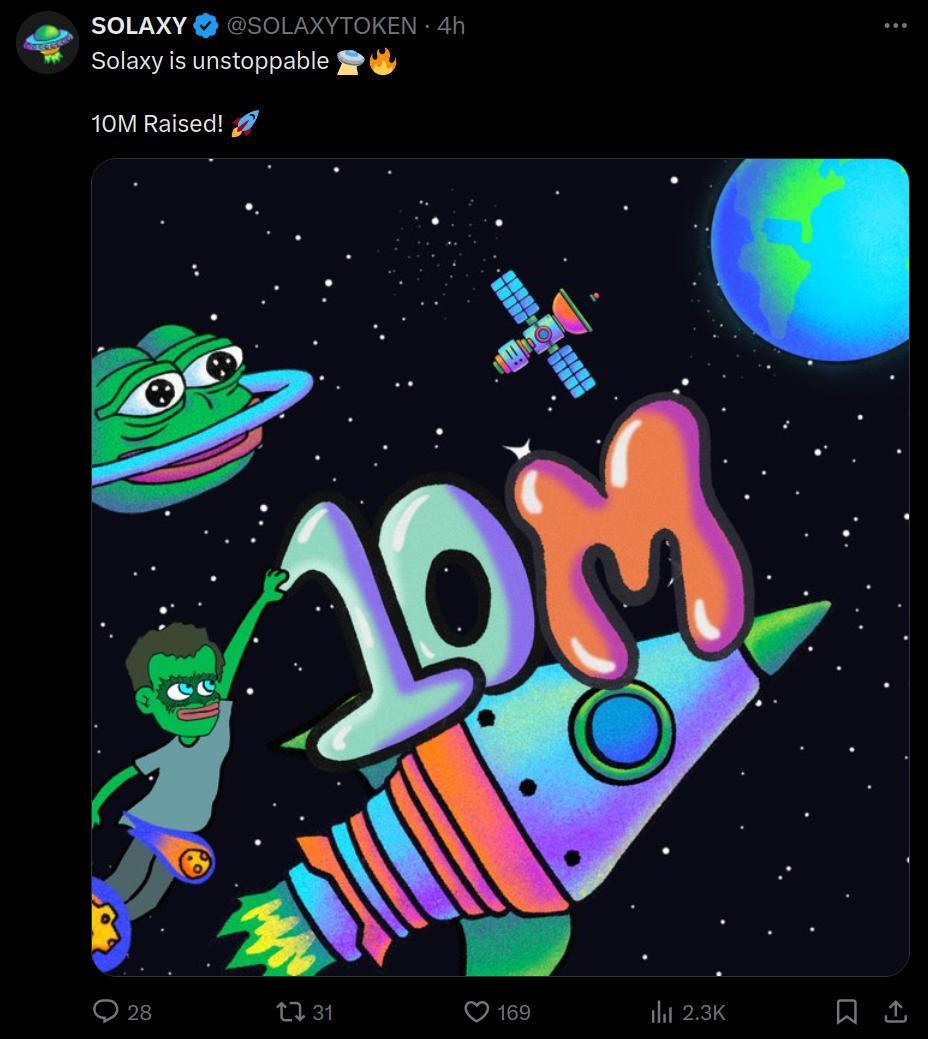Like the SOLAXY post
The image size is (928, 1039).
(x=478, y=1012)
